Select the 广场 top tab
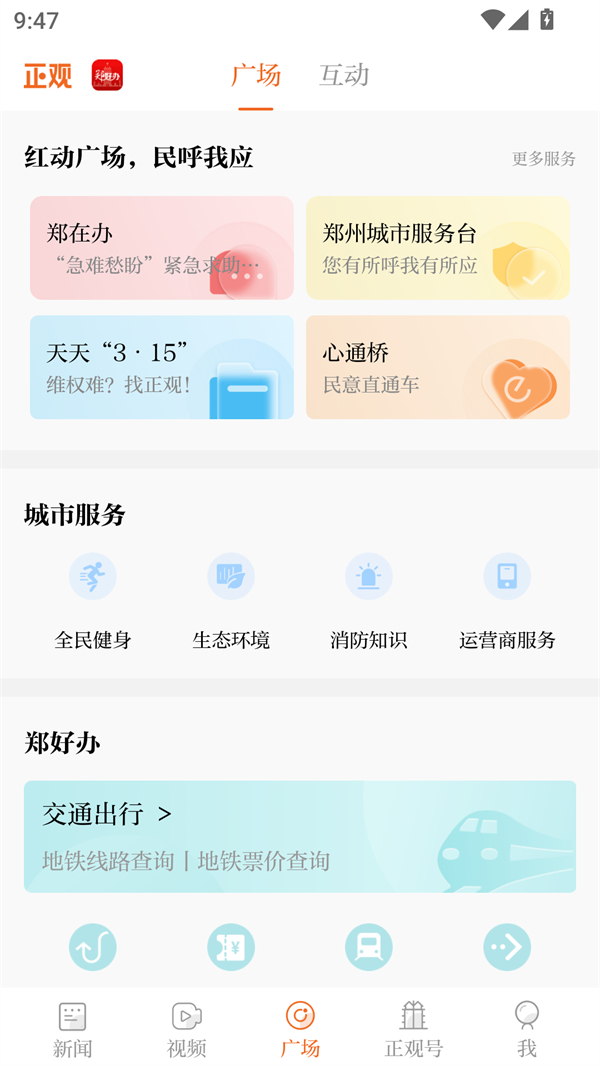The width and height of the screenshot is (600, 1066). pos(256,75)
